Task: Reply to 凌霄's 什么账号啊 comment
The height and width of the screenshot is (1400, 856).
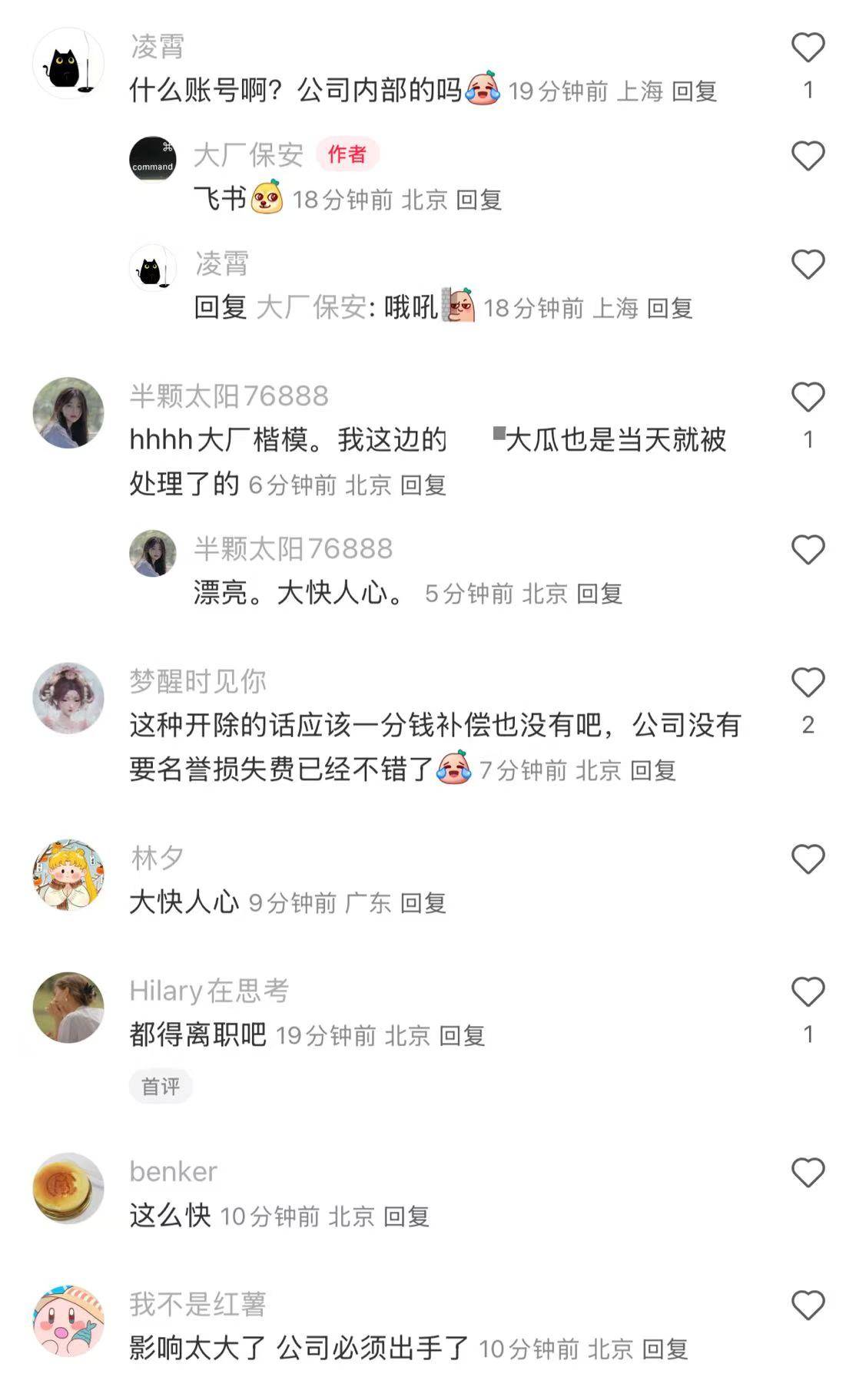Action: (x=694, y=91)
